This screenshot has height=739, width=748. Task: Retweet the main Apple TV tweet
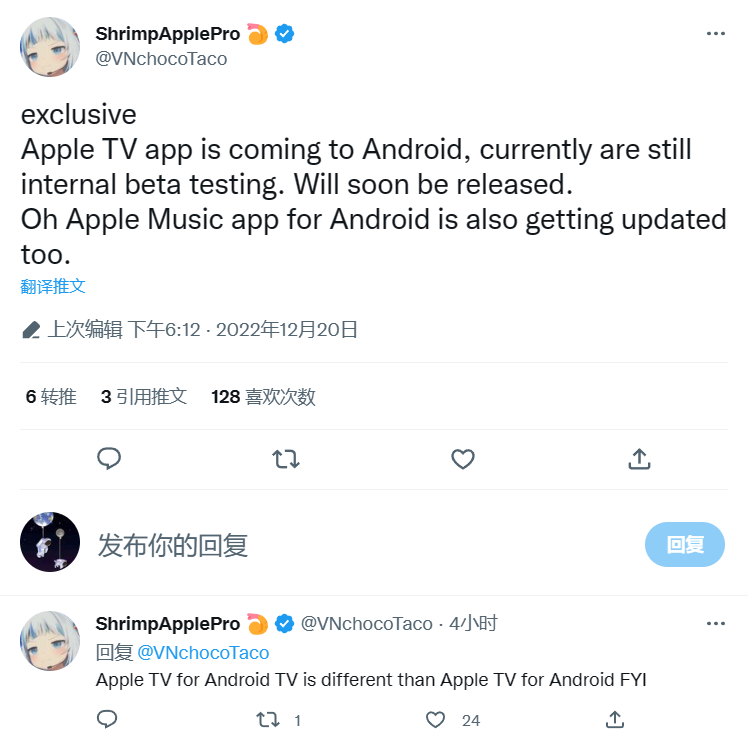pyautogui.click(x=285, y=459)
